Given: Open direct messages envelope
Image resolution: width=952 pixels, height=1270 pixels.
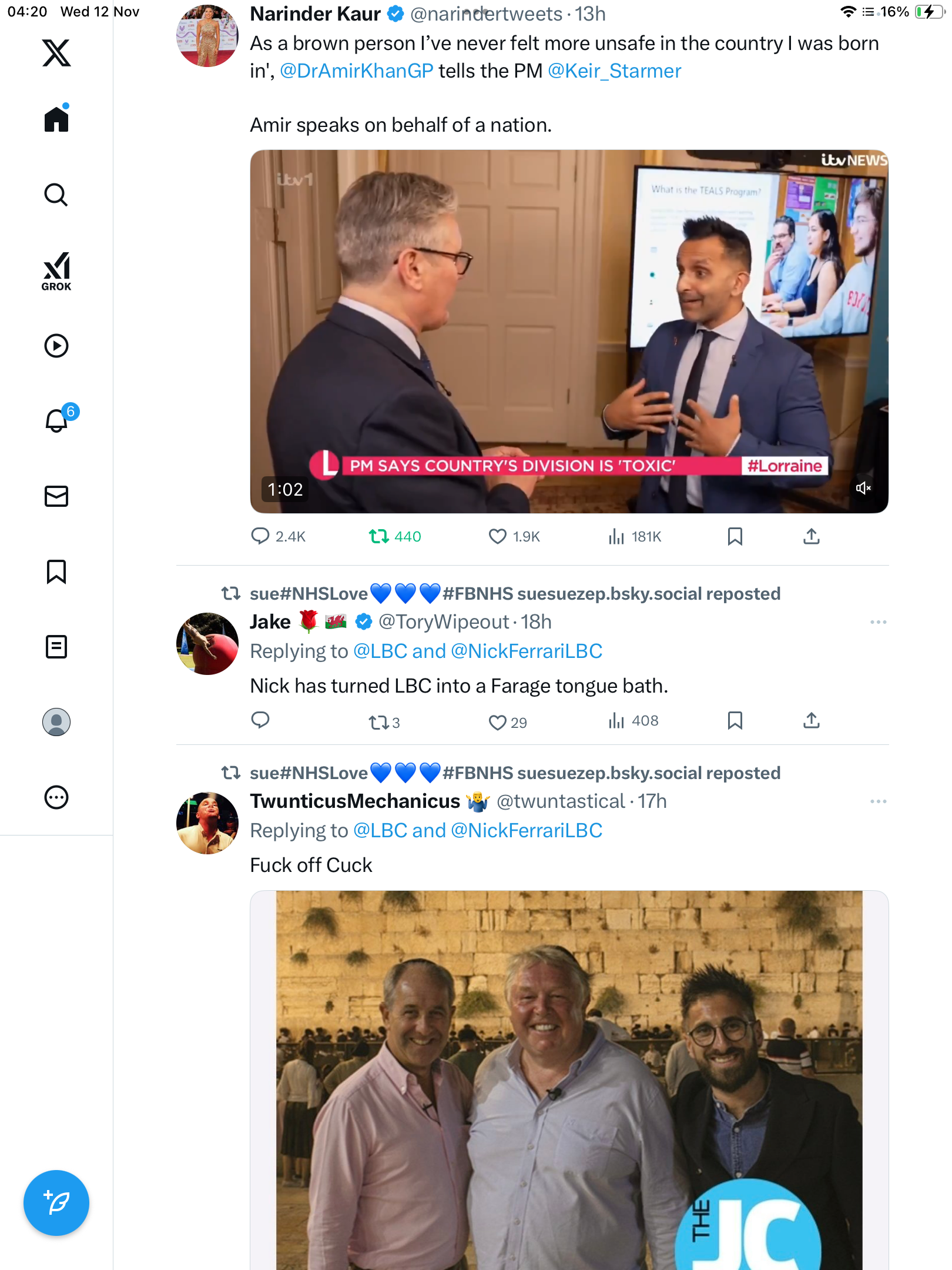Looking at the screenshot, I should click(56, 496).
